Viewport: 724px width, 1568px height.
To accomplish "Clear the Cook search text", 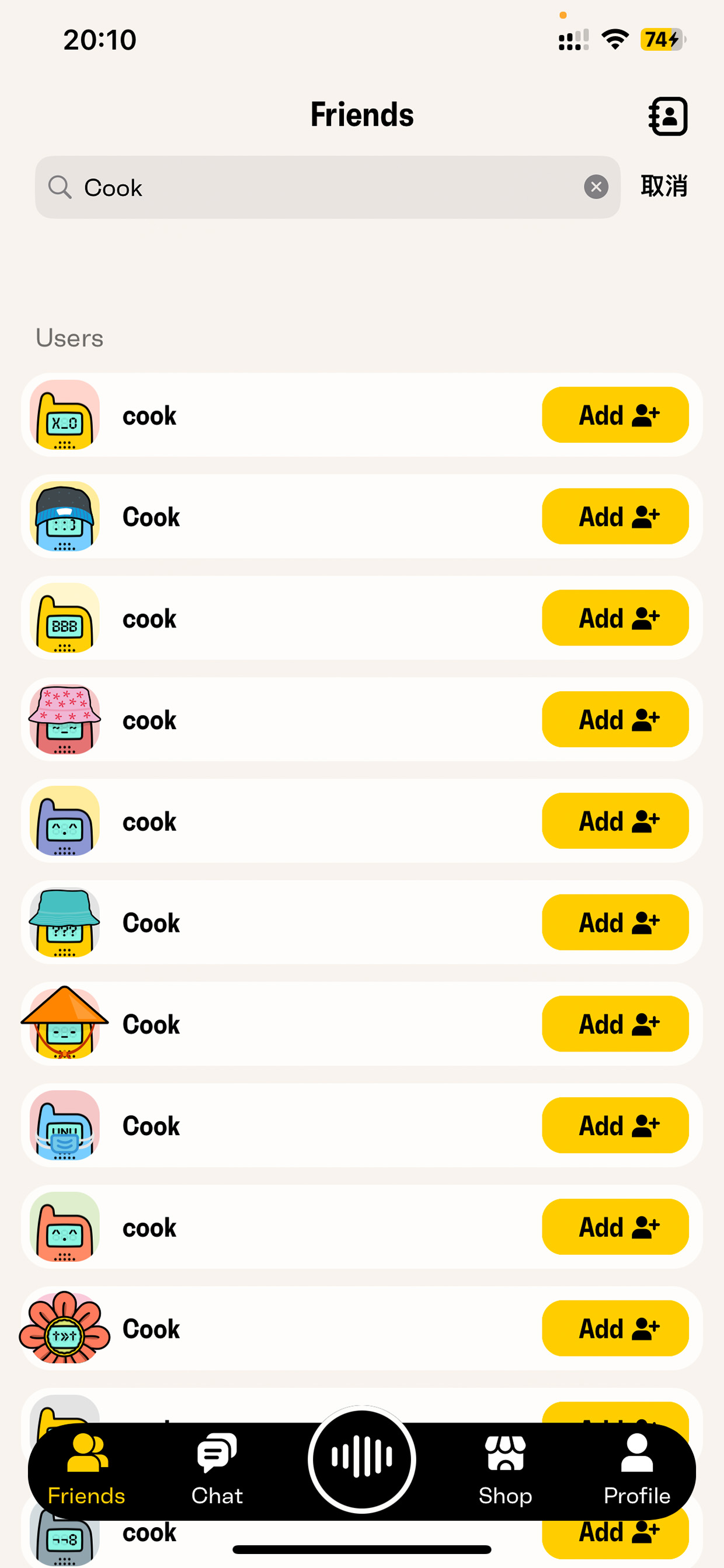I will (x=596, y=187).
